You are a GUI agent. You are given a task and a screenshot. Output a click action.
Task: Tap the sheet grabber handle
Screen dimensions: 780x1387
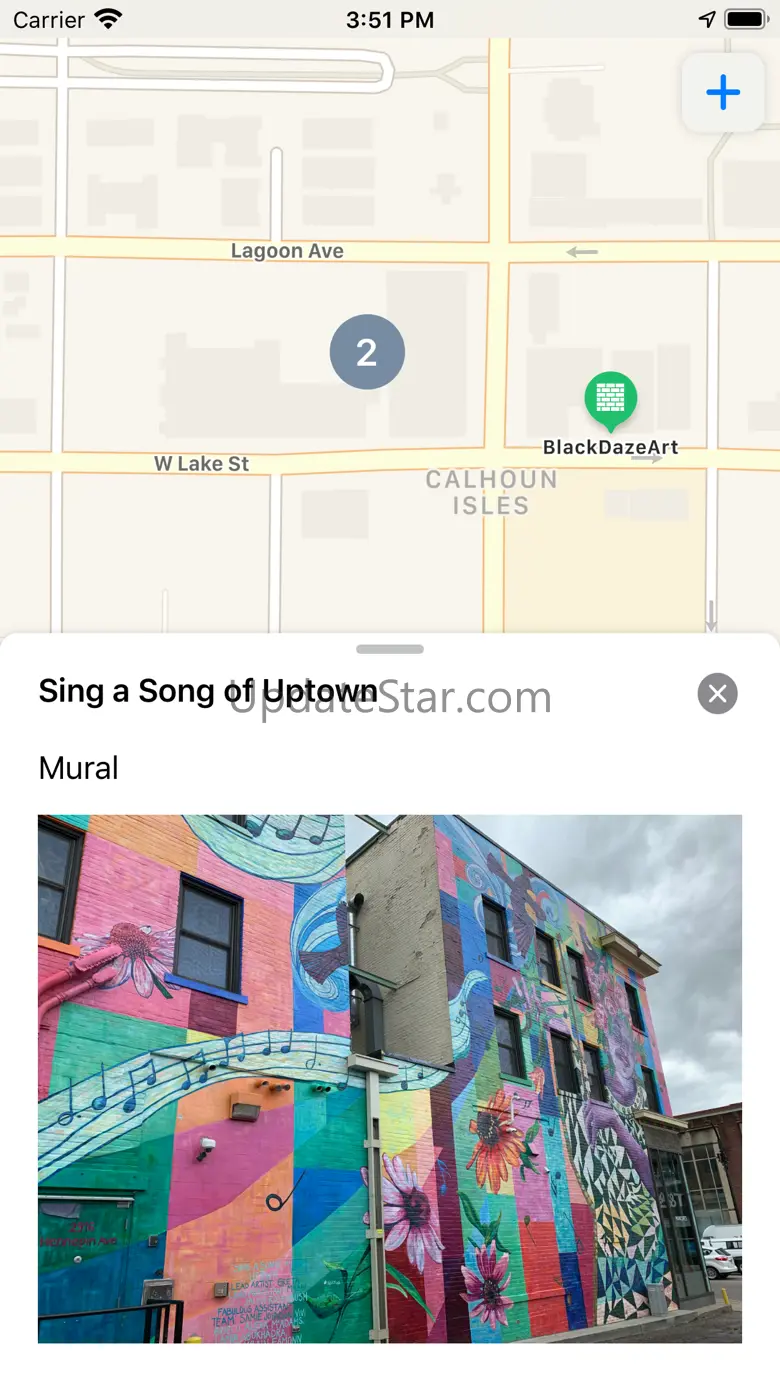(390, 649)
